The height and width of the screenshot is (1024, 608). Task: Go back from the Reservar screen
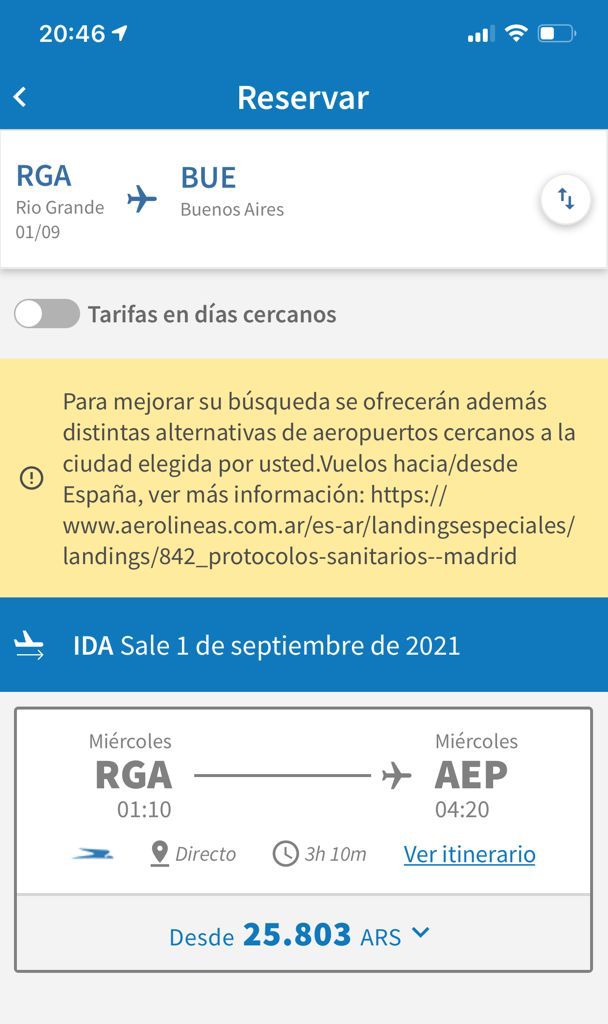[20, 97]
